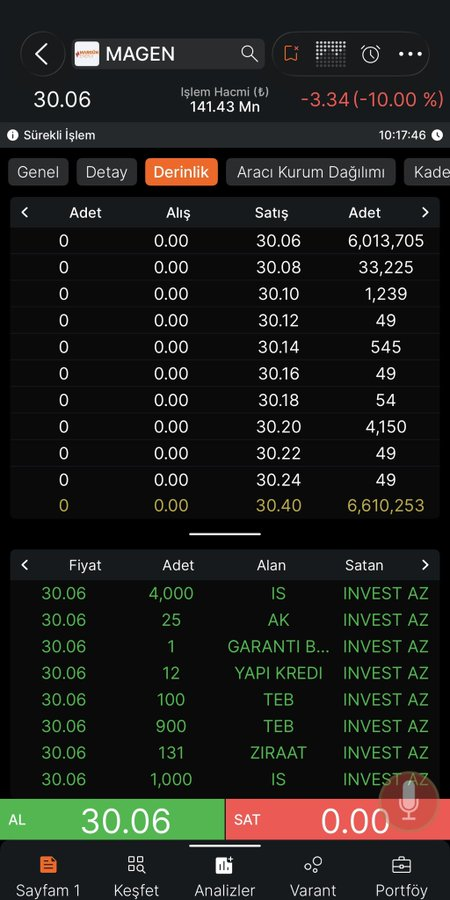Image resolution: width=450 pixels, height=900 pixels.
Task: Tap the right arrow in the Fiyat/Alan table header
Action: (425, 565)
